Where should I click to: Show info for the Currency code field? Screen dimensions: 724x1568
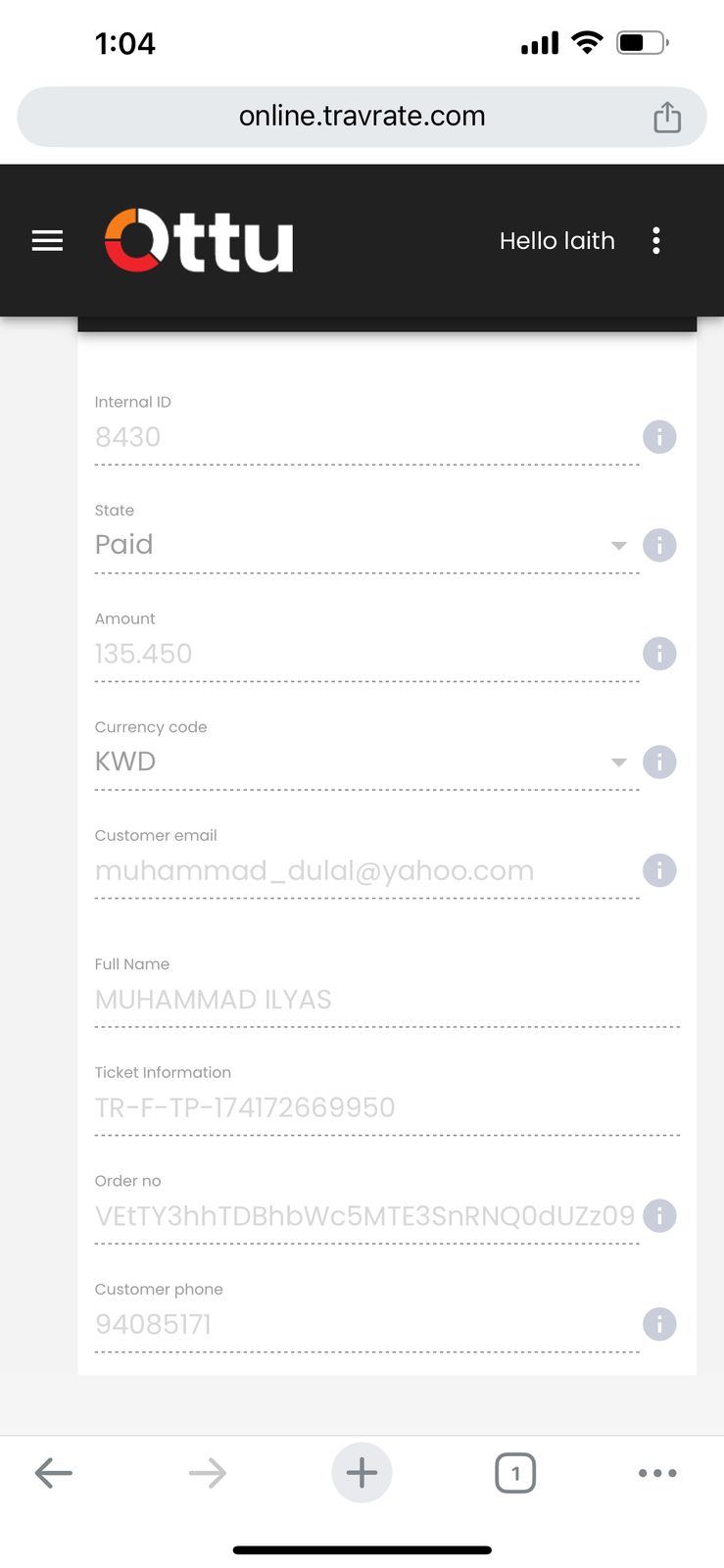click(659, 761)
